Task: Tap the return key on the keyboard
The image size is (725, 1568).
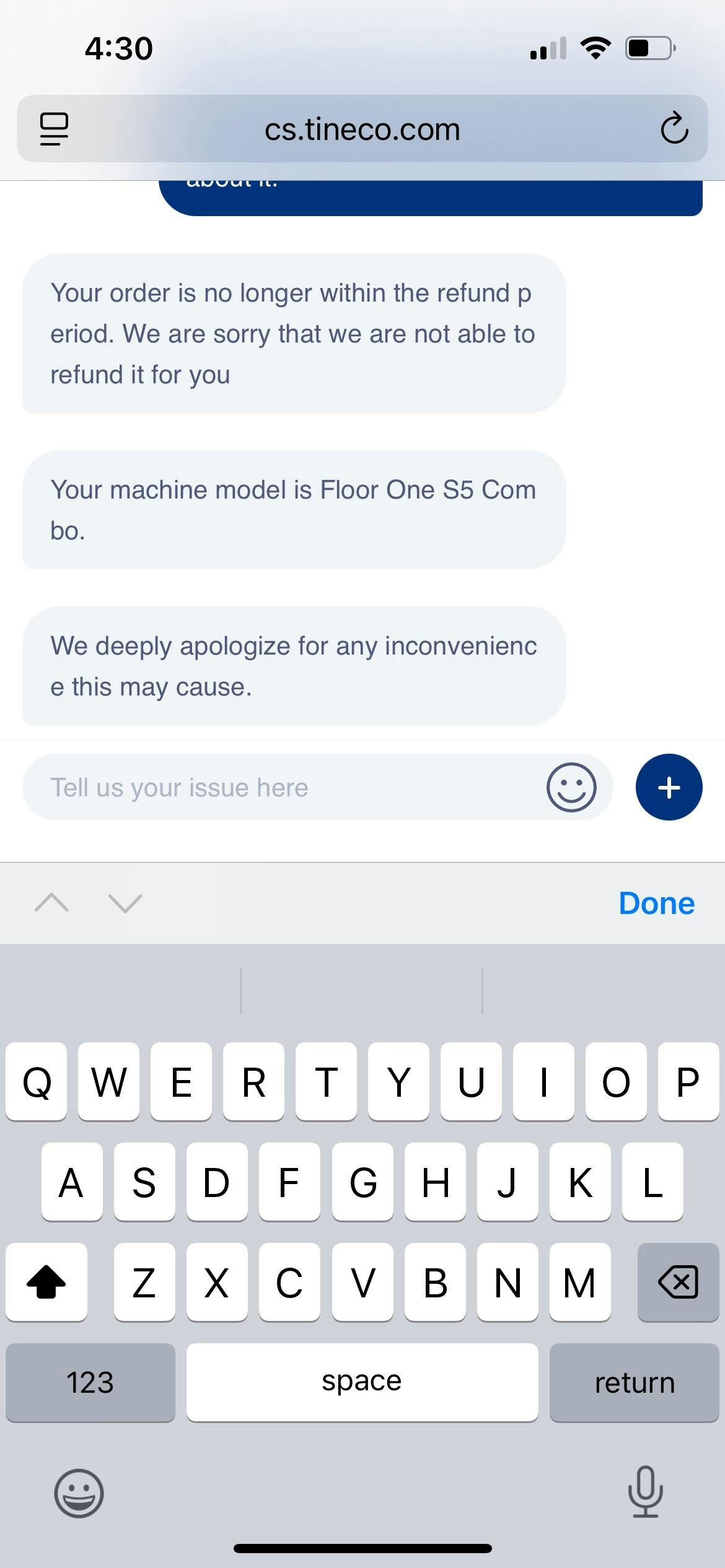Action: tap(634, 1382)
